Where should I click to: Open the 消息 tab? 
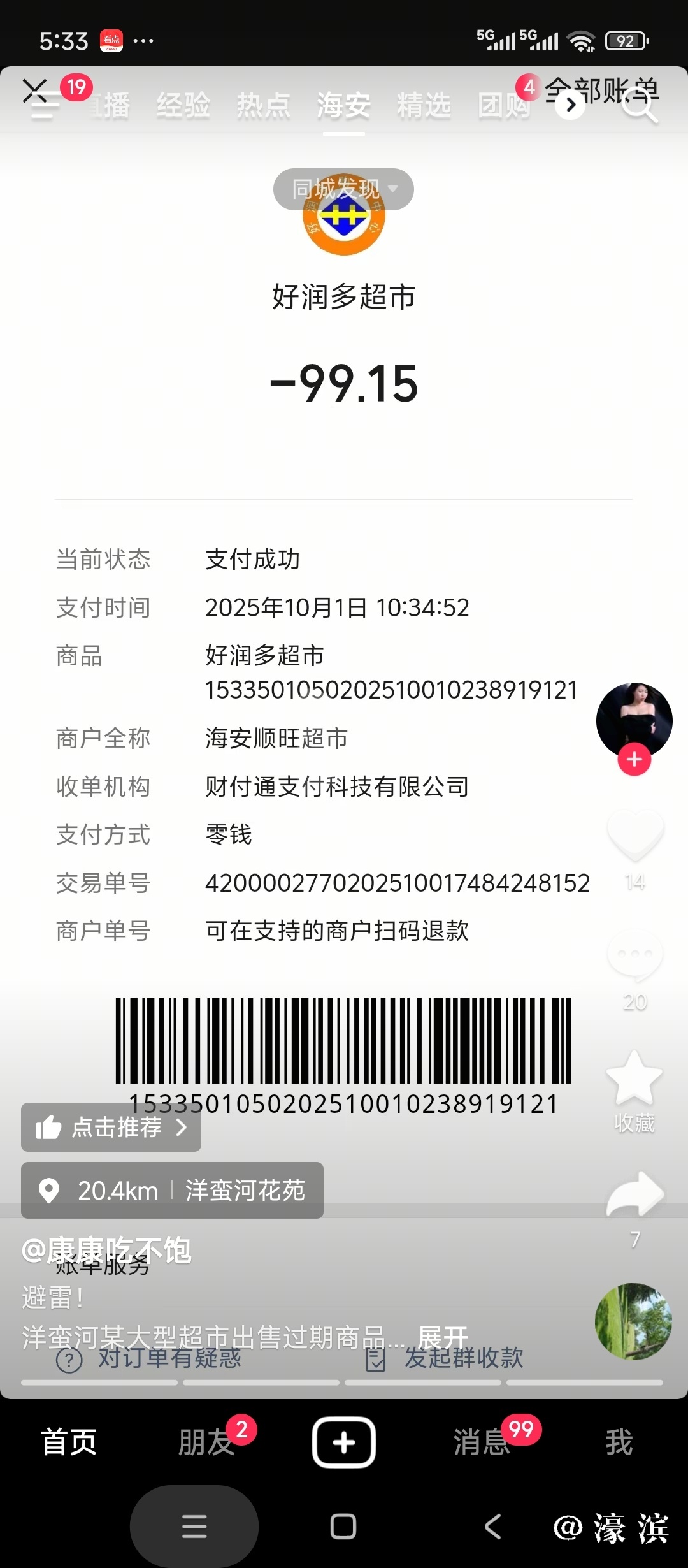(x=482, y=1442)
